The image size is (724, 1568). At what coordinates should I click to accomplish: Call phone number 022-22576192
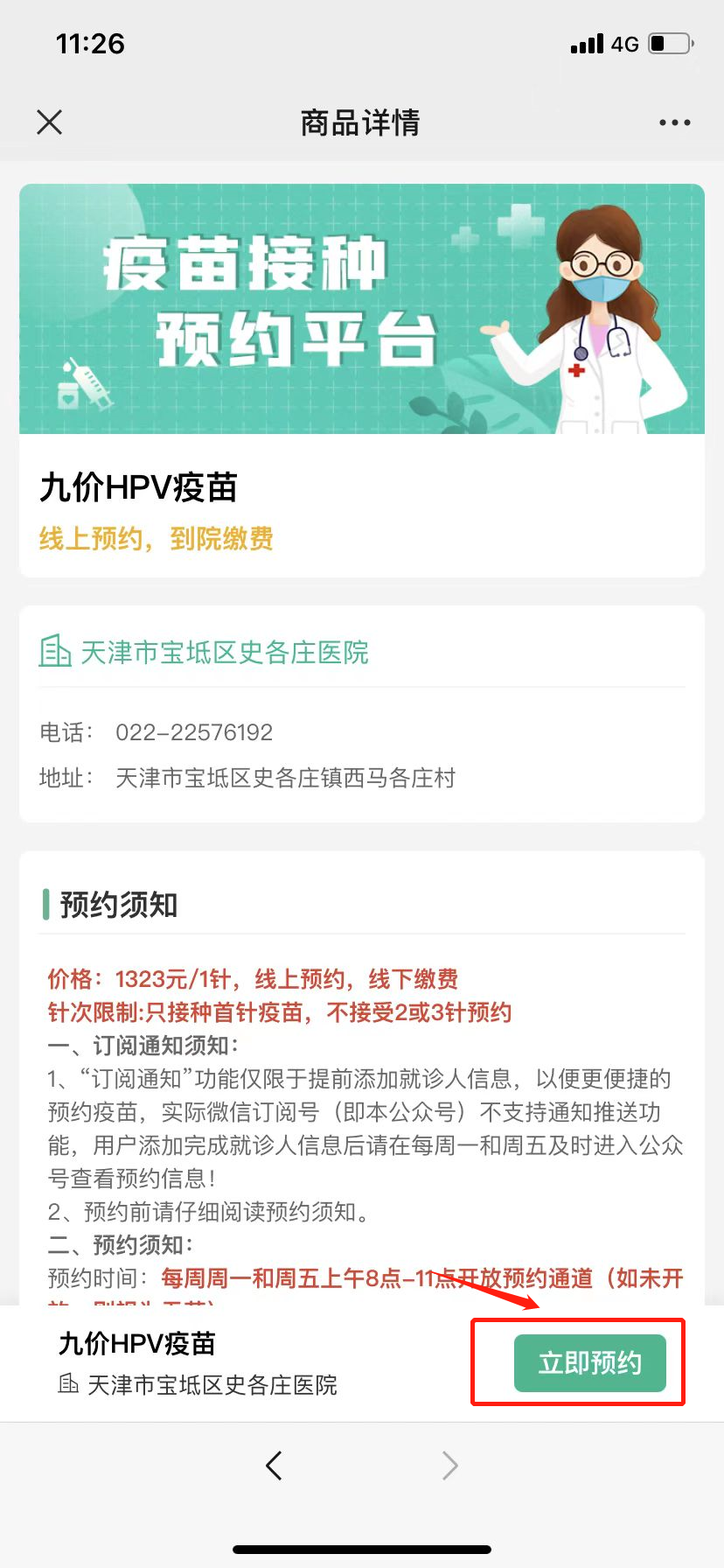[x=194, y=732]
